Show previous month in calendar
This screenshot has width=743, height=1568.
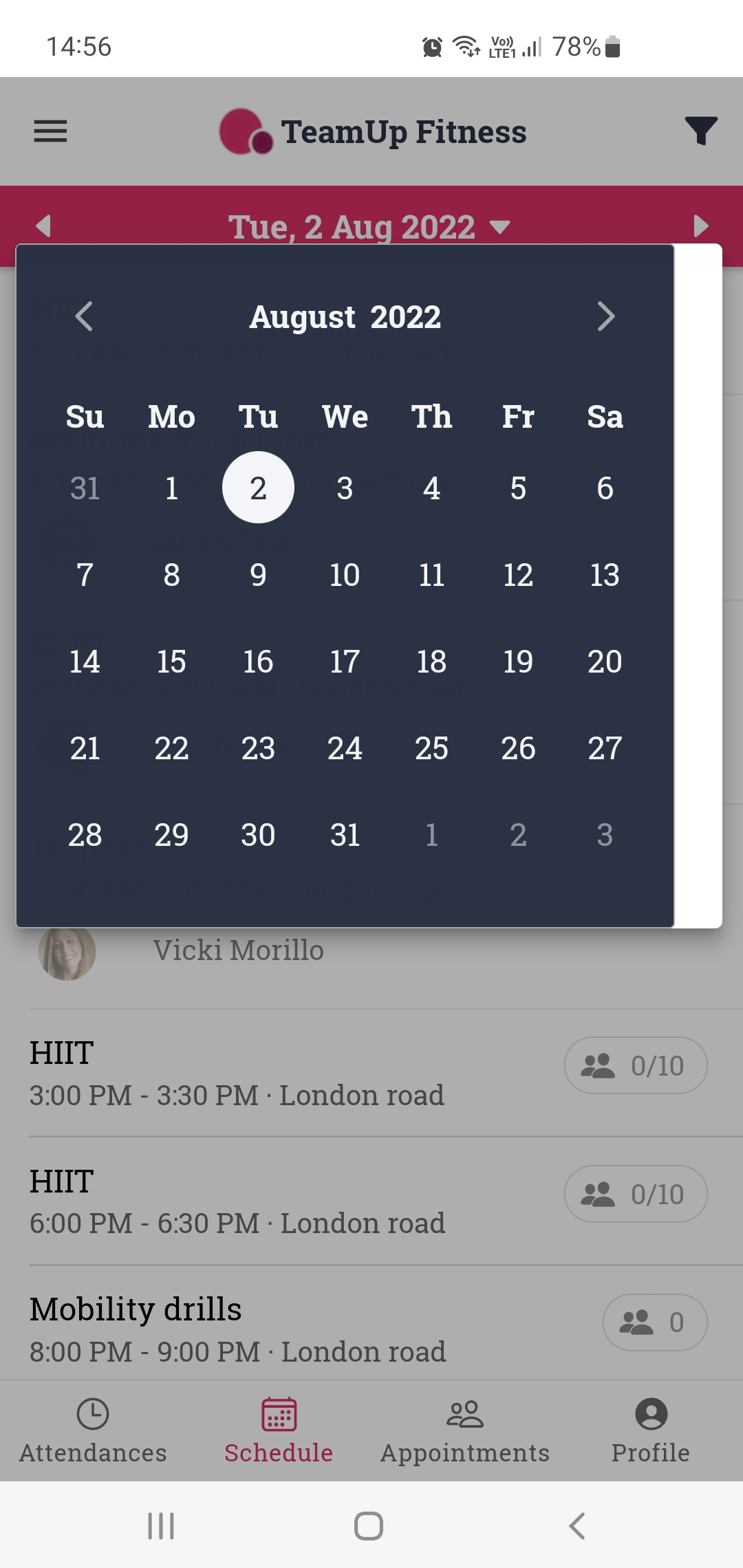84,316
